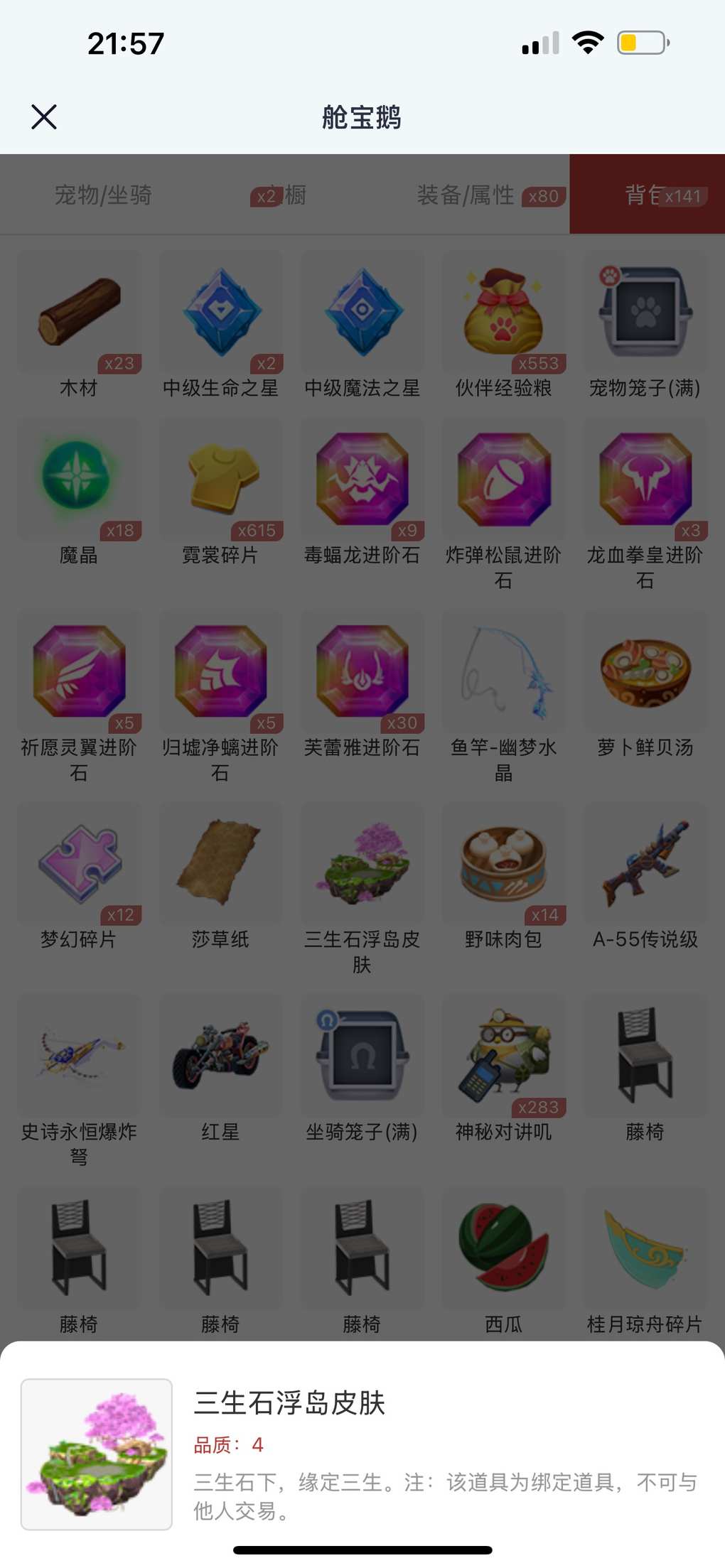Open the 红星 motorcycle item
This screenshot has width=725, height=1568.
[220, 1056]
